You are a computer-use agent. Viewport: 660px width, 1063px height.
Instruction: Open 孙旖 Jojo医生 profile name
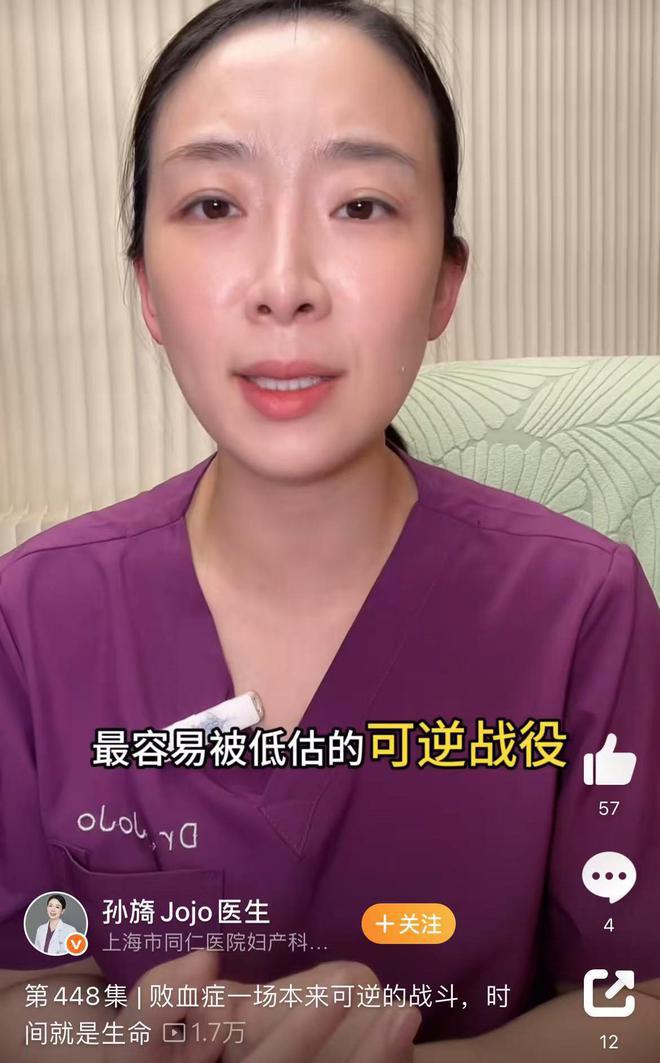point(186,911)
